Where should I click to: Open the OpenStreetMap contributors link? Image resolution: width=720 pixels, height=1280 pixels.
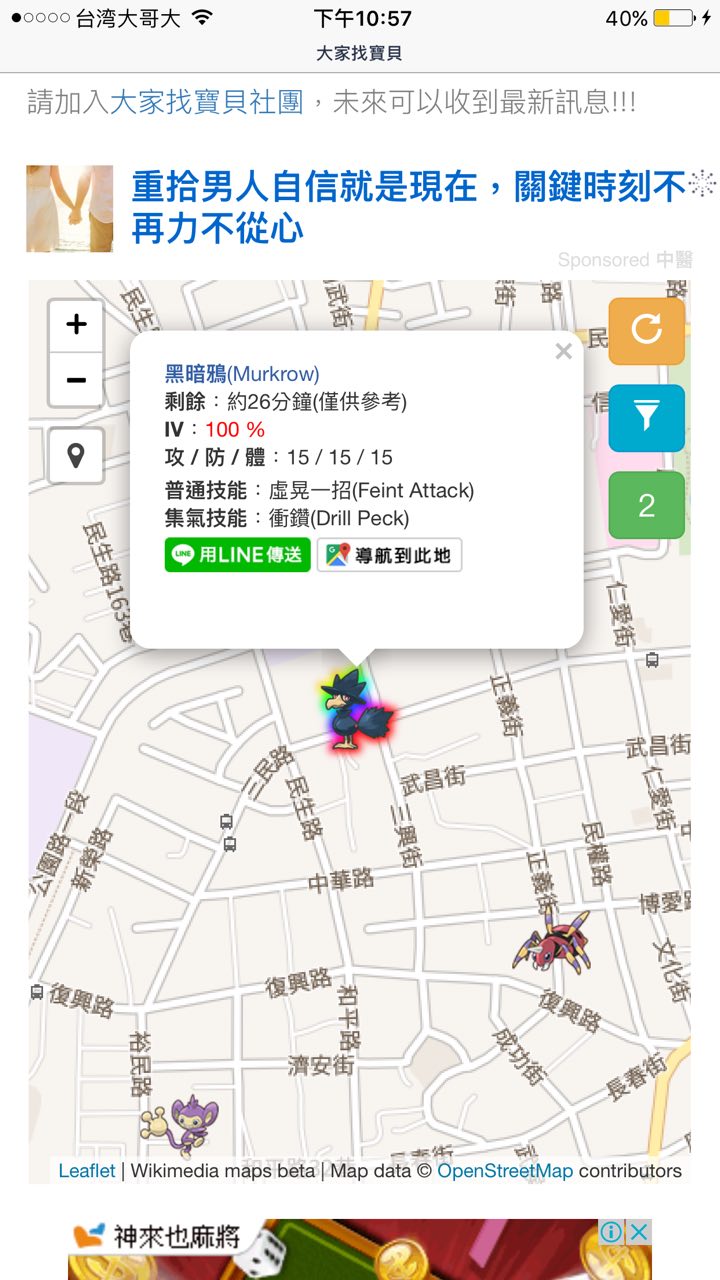click(x=505, y=1171)
